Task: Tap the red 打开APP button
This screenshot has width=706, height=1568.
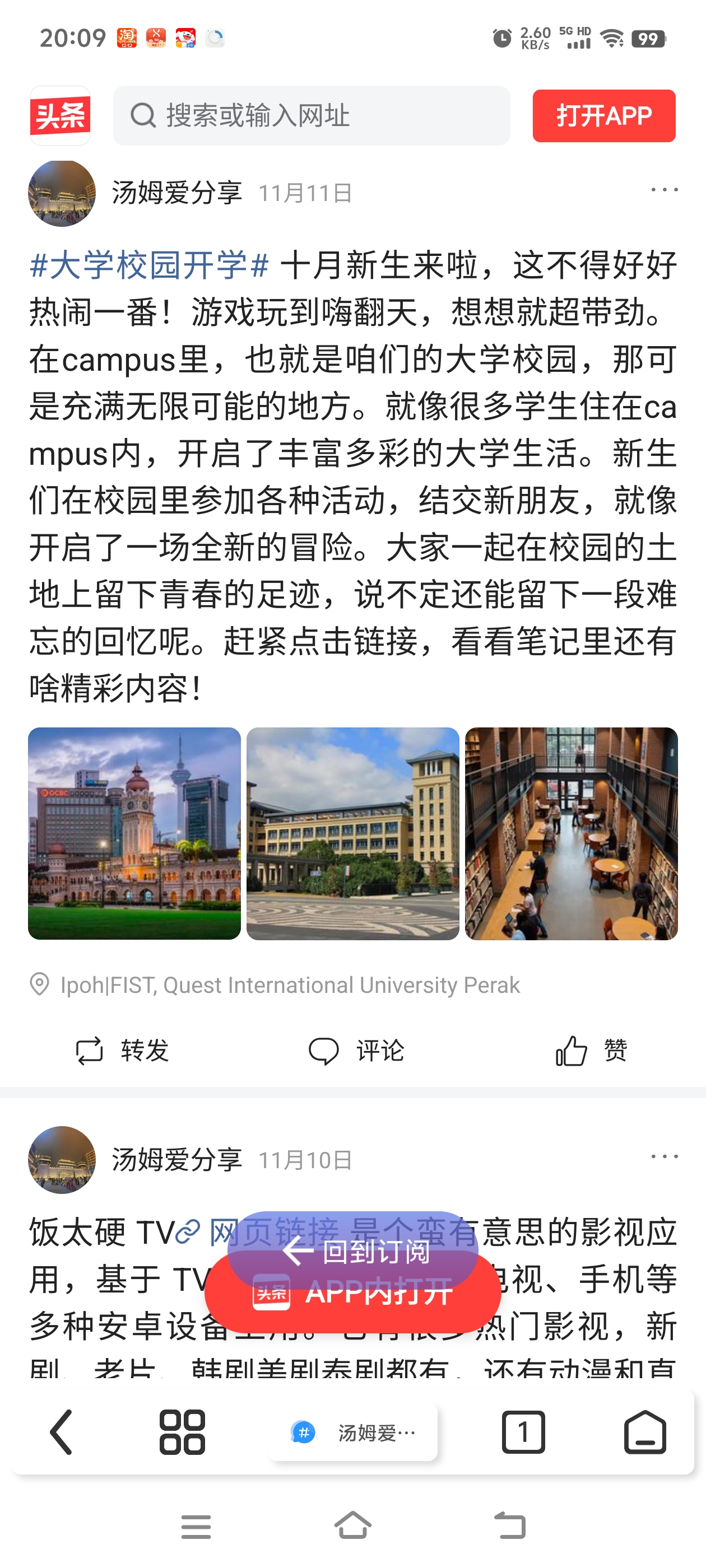Action: pos(603,116)
